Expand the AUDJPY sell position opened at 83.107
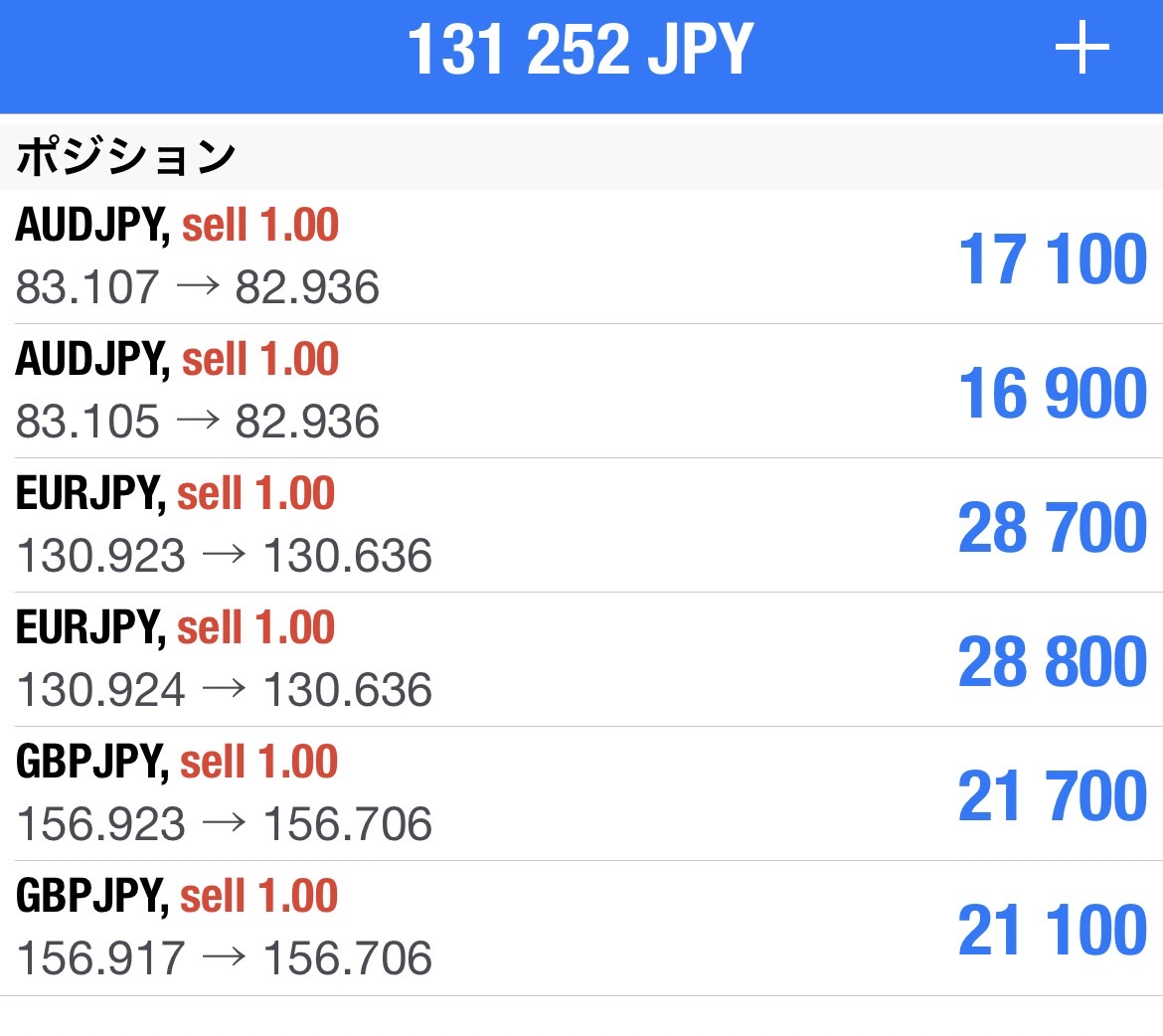The width and height of the screenshot is (1163, 1036). tap(581, 257)
